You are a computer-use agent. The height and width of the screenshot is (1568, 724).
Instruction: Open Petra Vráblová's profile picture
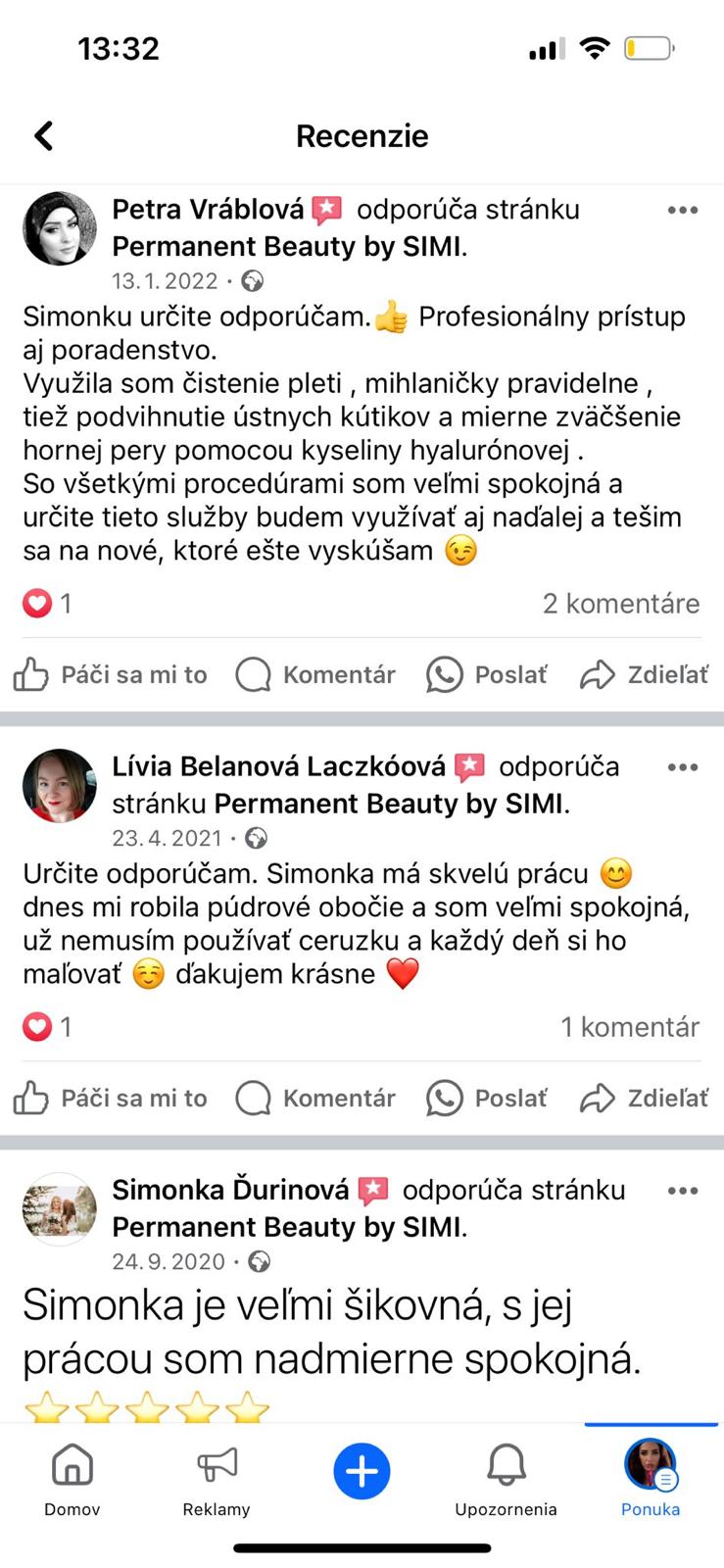(x=60, y=228)
